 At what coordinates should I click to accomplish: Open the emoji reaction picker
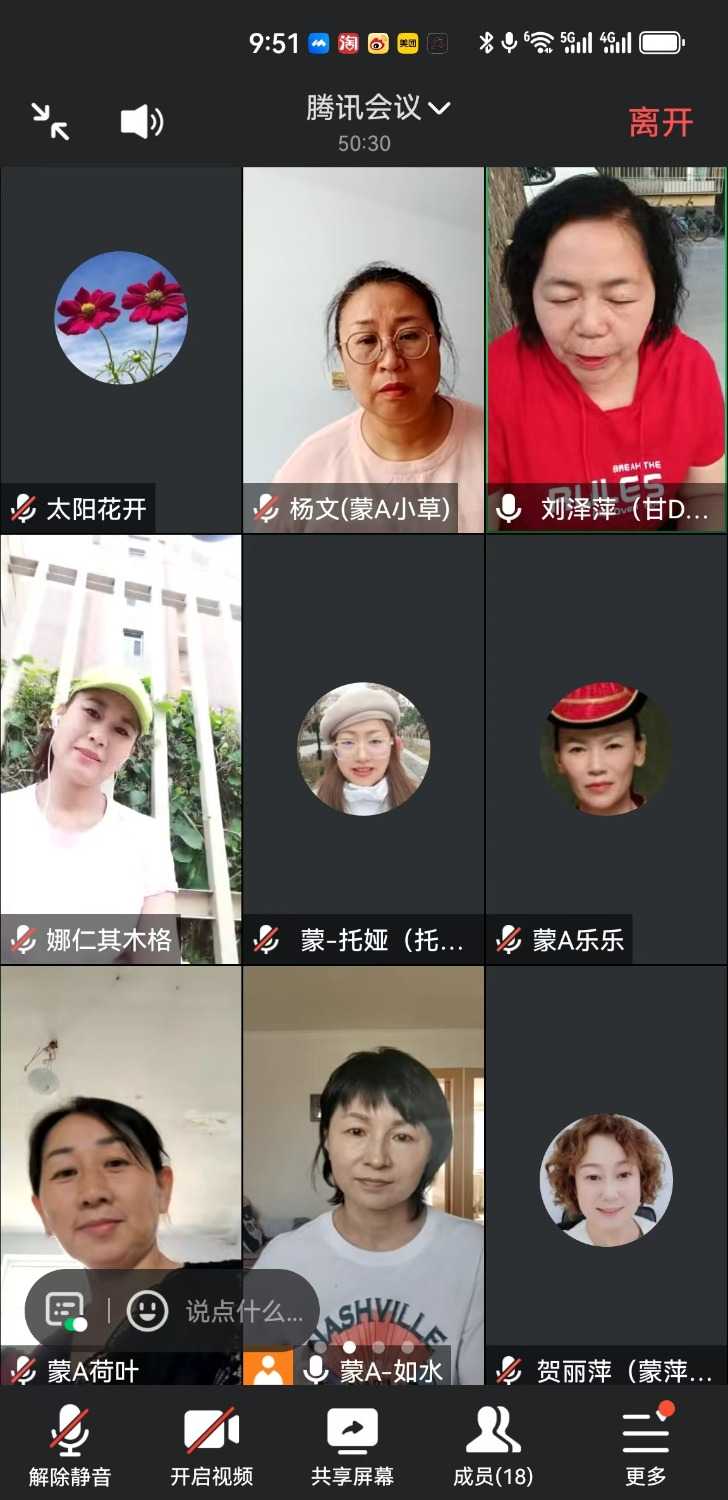point(147,1310)
